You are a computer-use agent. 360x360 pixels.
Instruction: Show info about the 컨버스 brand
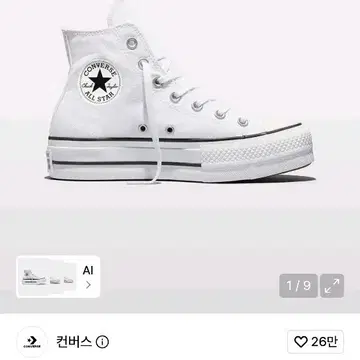[102, 342]
